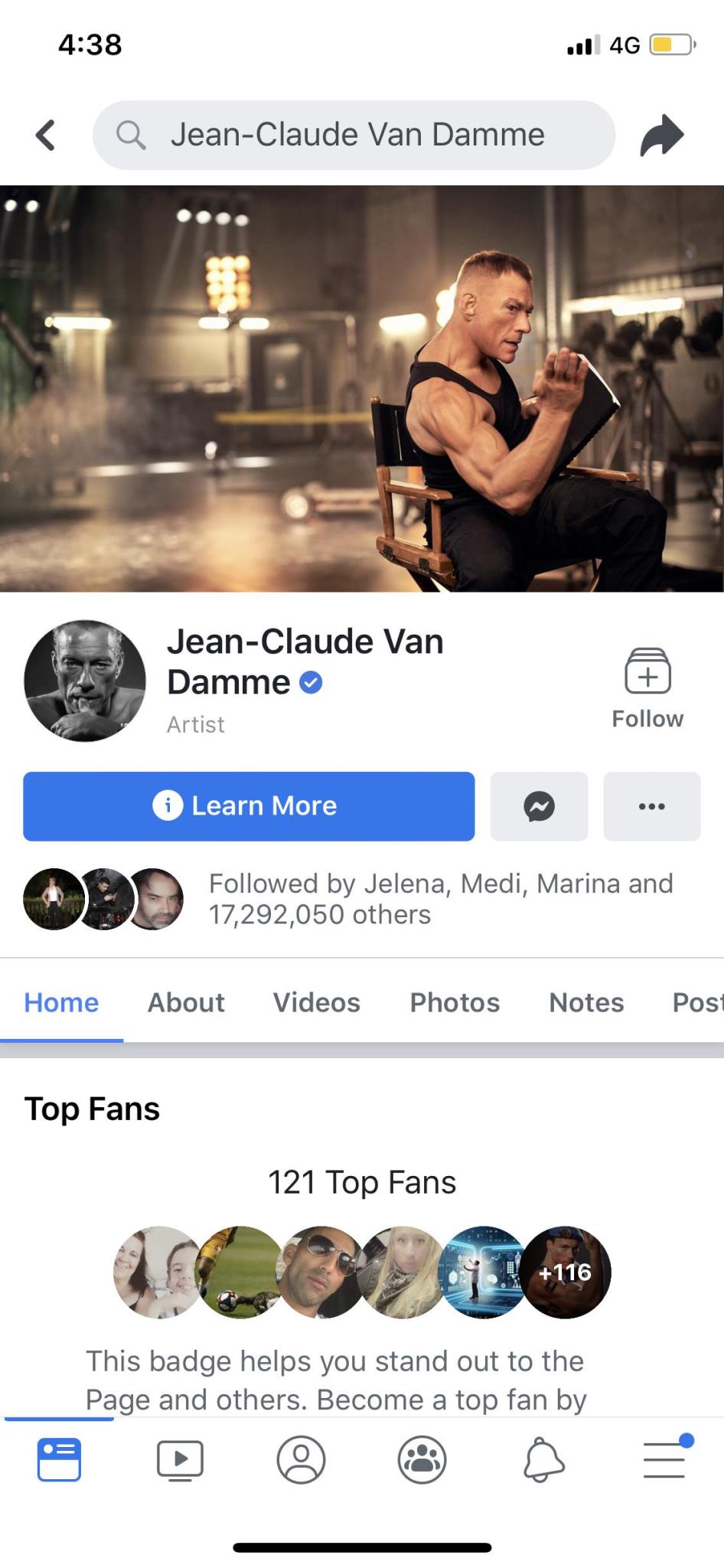The height and width of the screenshot is (1568, 724).
Task: View the Photos tab
Action: point(455,1002)
